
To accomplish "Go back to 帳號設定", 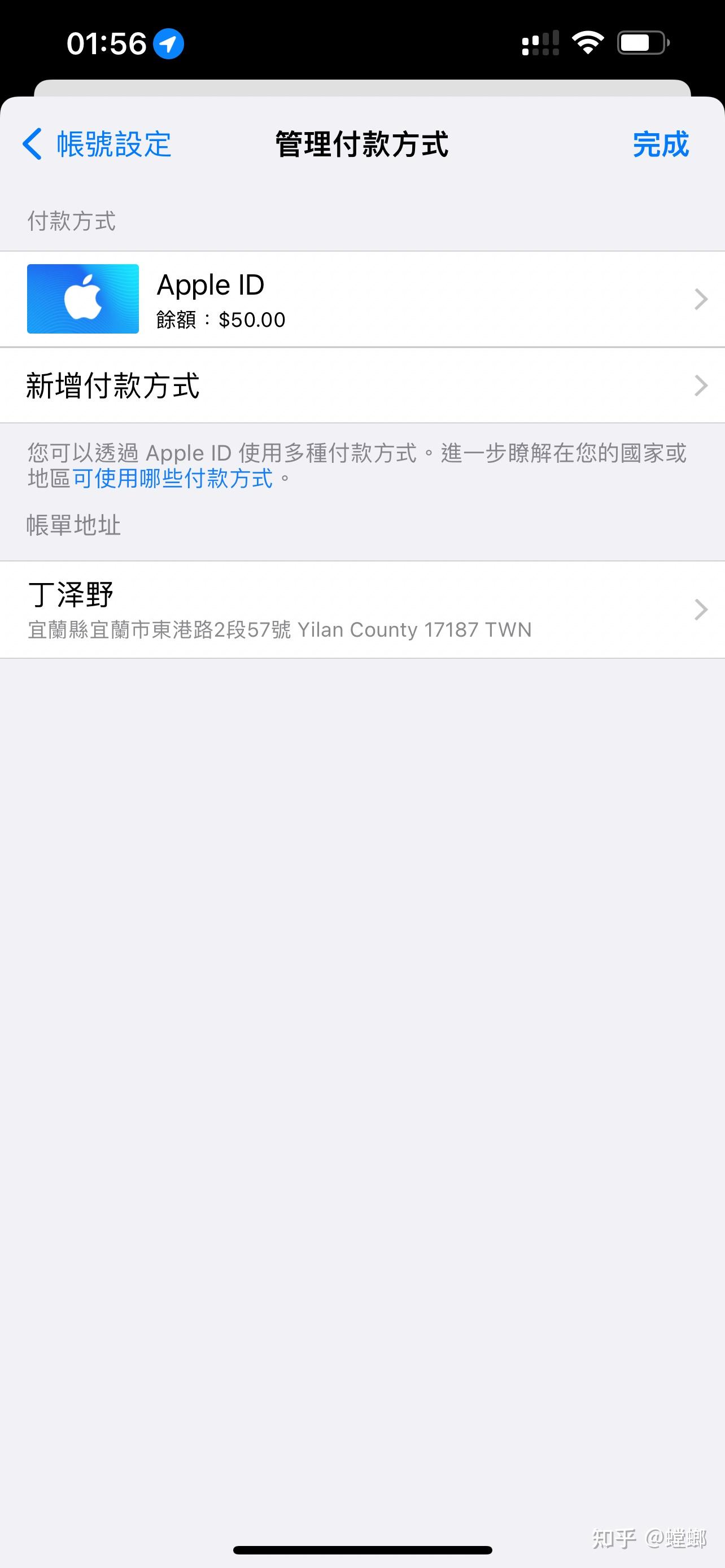I will click(97, 144).
